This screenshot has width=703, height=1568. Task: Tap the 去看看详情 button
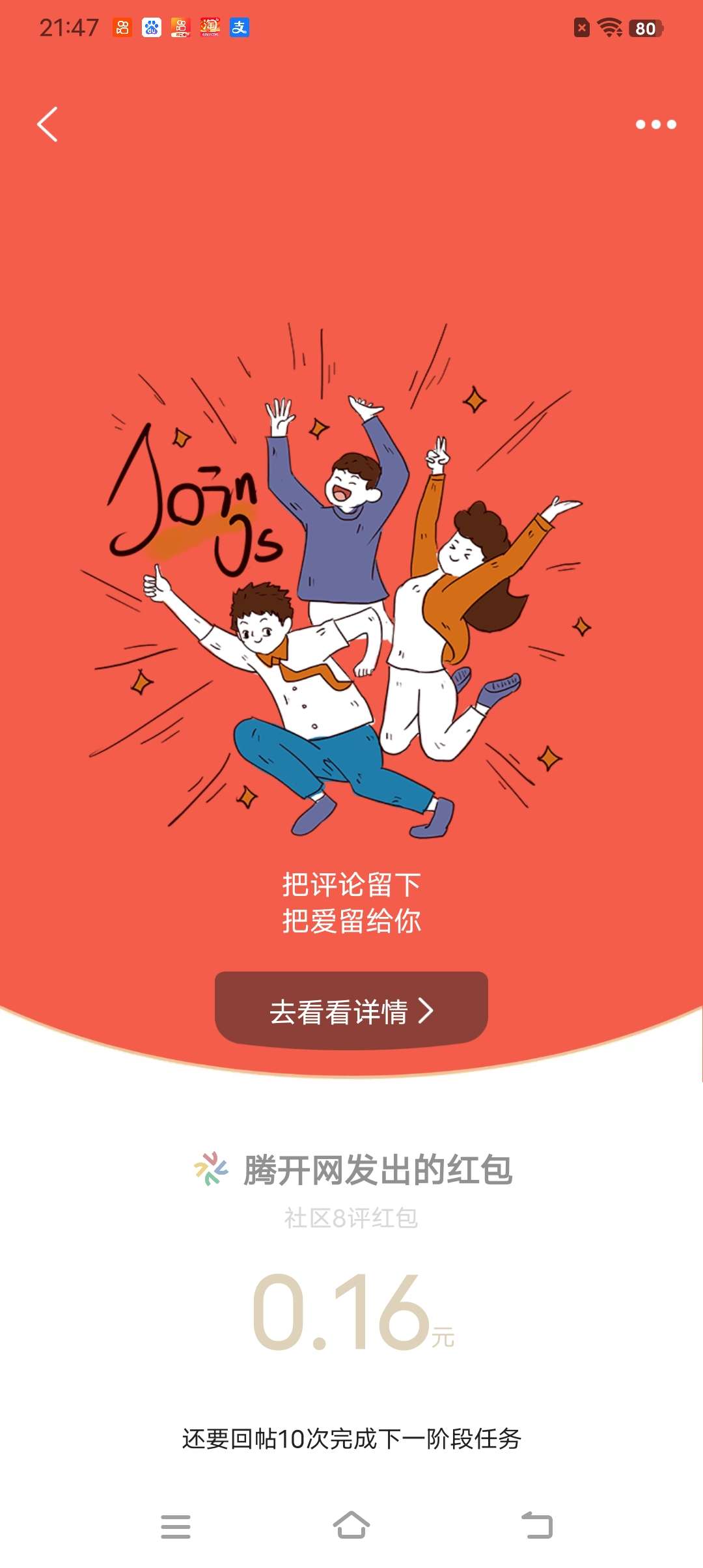pyautogui.click(x=351, y=1011)
